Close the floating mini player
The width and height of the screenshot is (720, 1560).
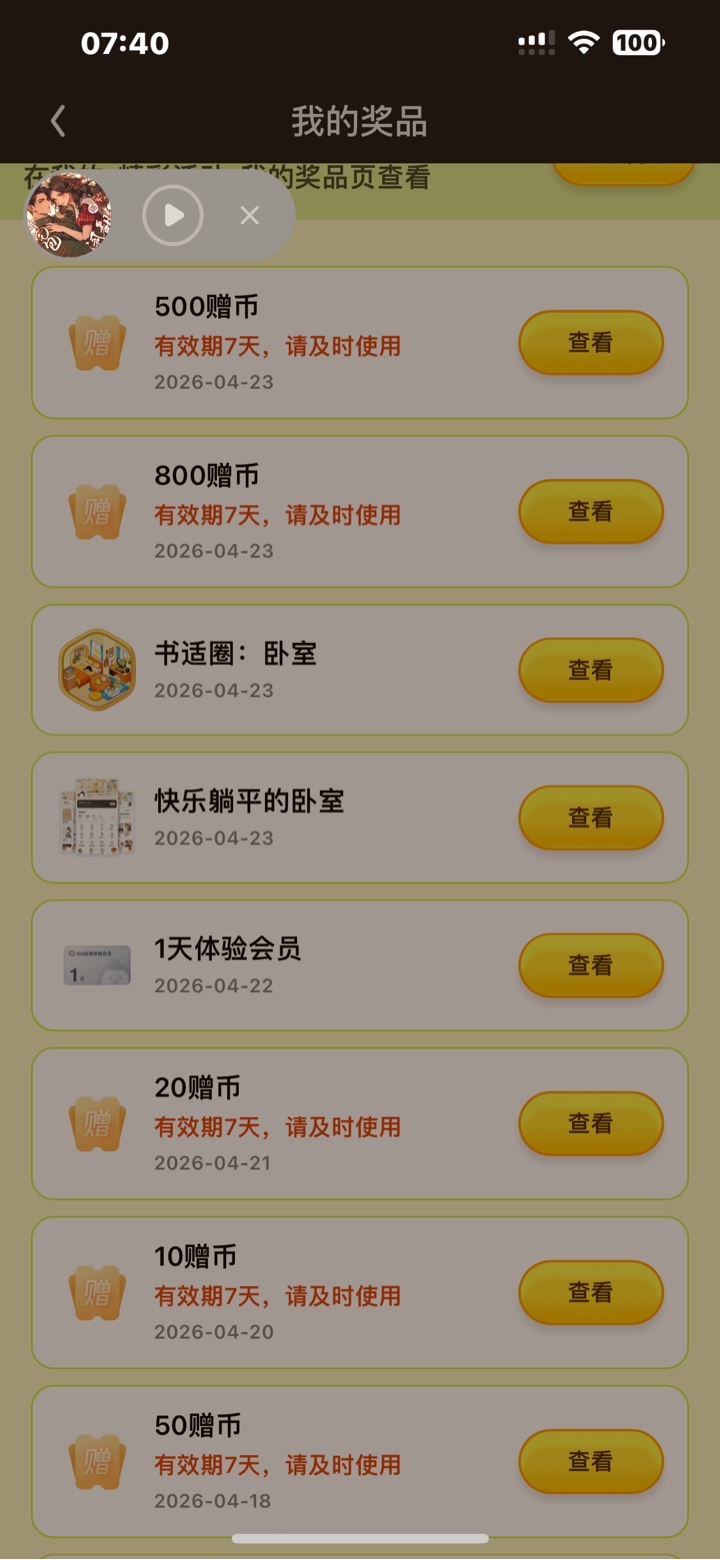(x=250, y=215)
